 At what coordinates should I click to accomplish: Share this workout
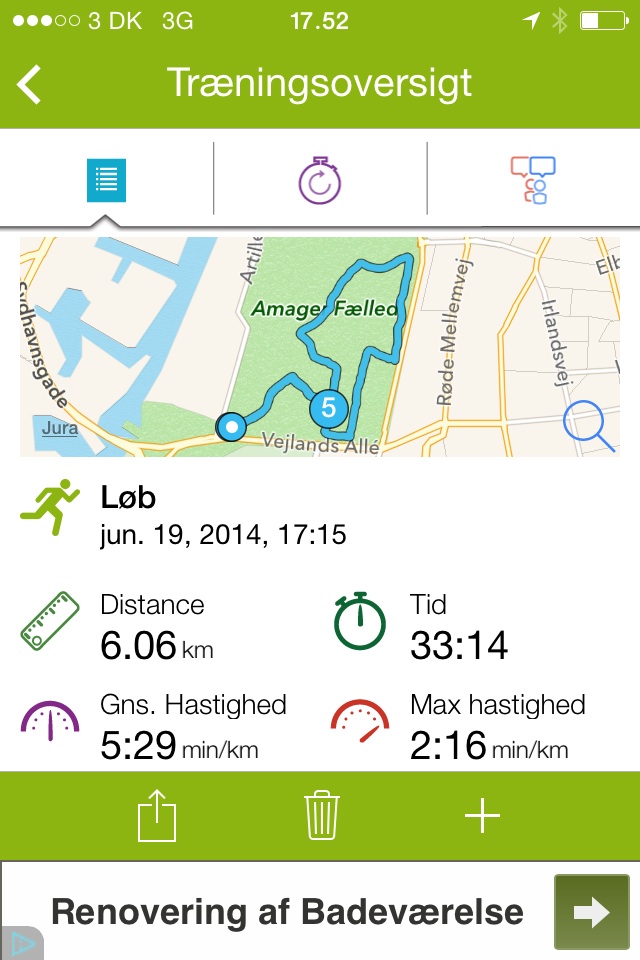[x=157, y=816]
